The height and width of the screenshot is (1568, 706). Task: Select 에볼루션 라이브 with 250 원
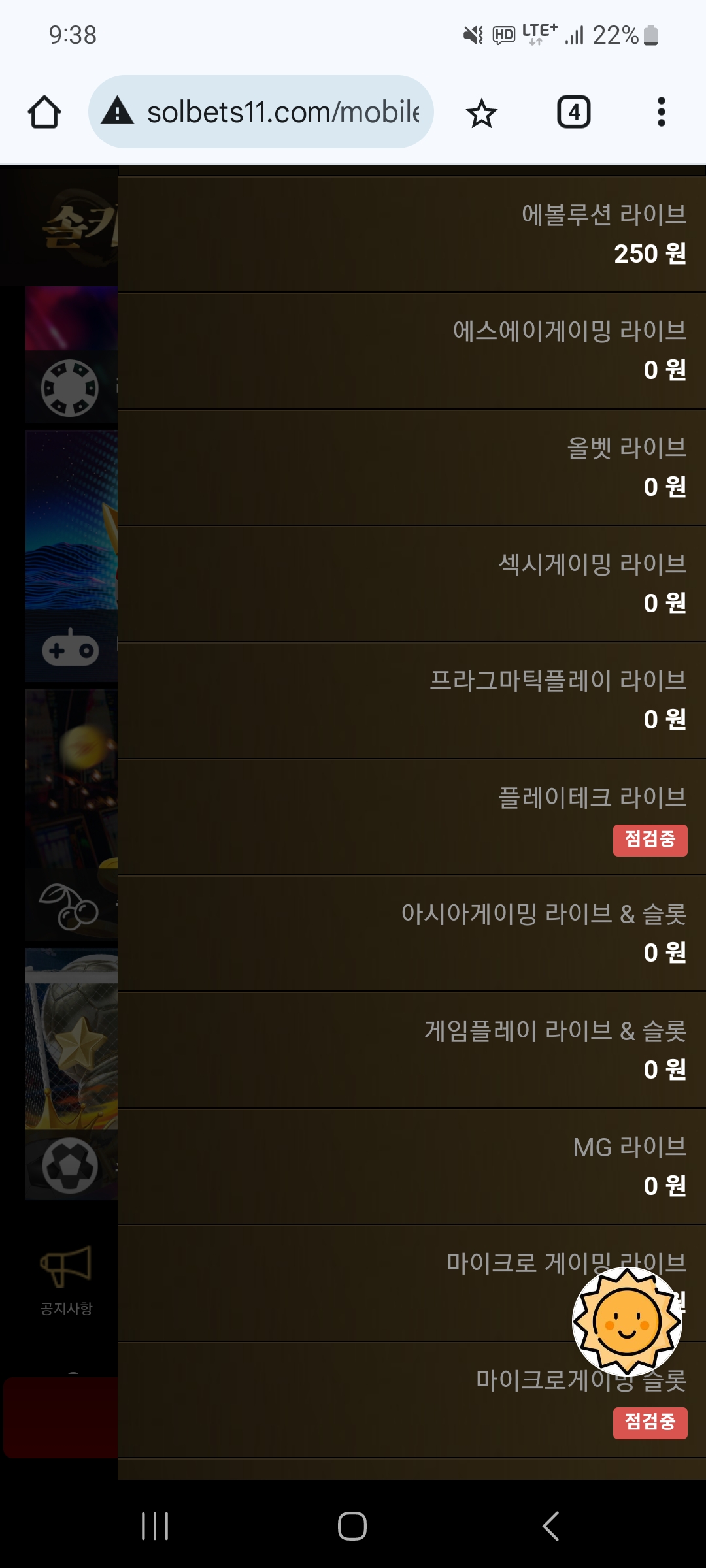click(x=412, y=235)
